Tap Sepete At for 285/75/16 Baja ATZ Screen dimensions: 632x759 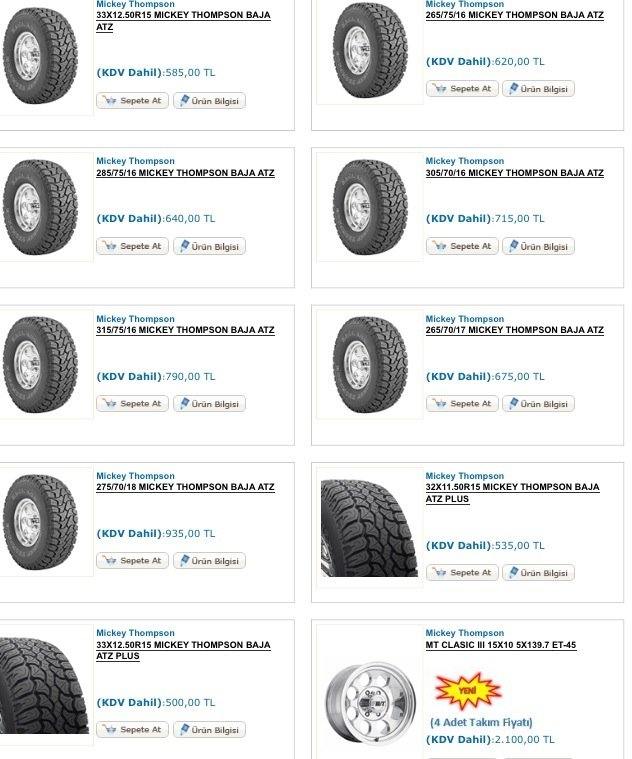tap(132, 246)
